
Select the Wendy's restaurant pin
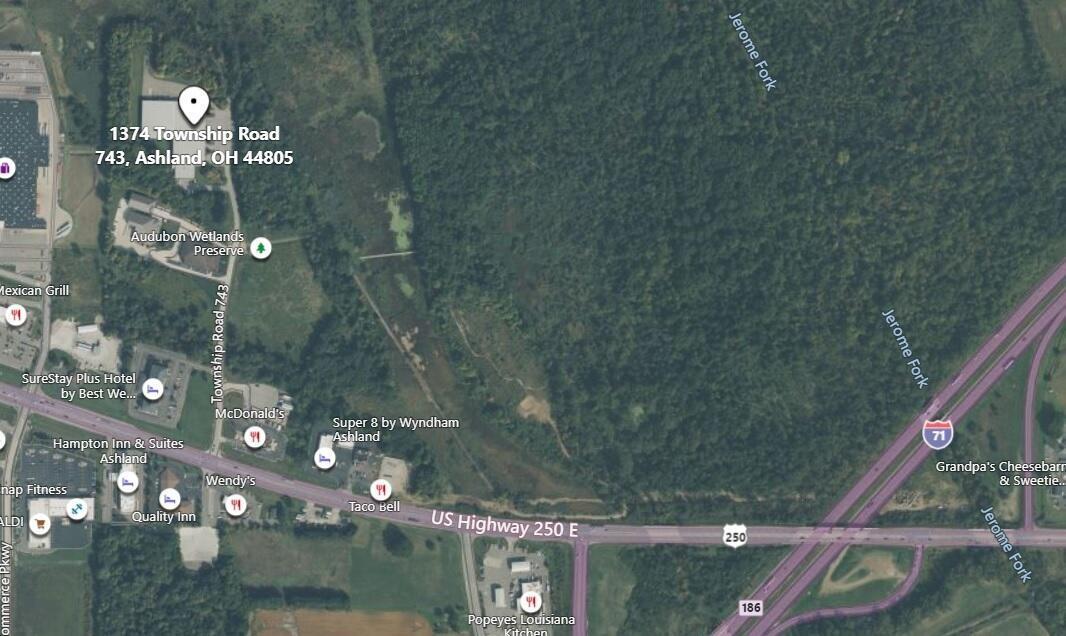click(x=236, y=504)
